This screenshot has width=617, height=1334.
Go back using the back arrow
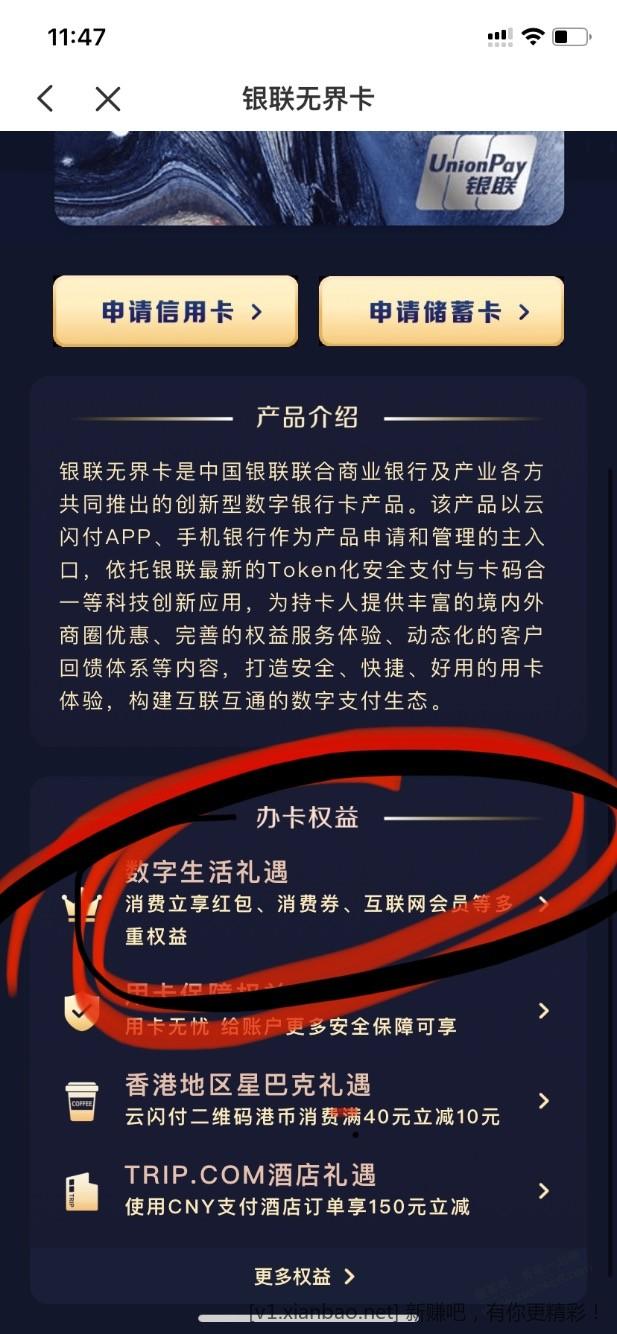[45, 98]
